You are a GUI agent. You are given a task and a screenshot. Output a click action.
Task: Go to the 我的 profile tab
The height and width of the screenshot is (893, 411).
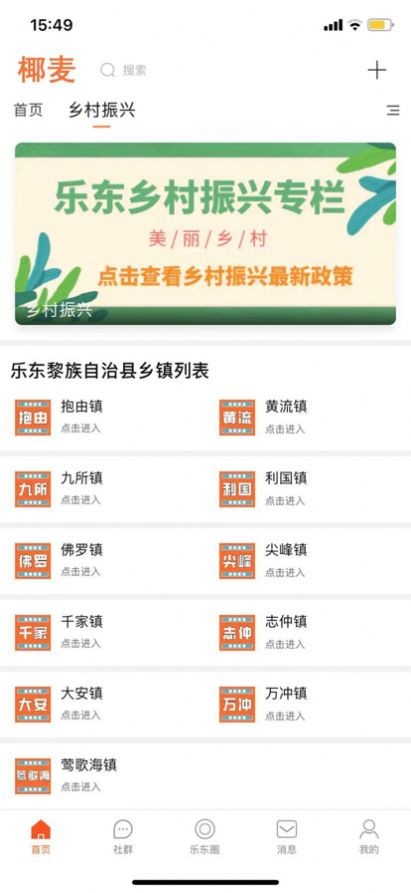[369, 837]
